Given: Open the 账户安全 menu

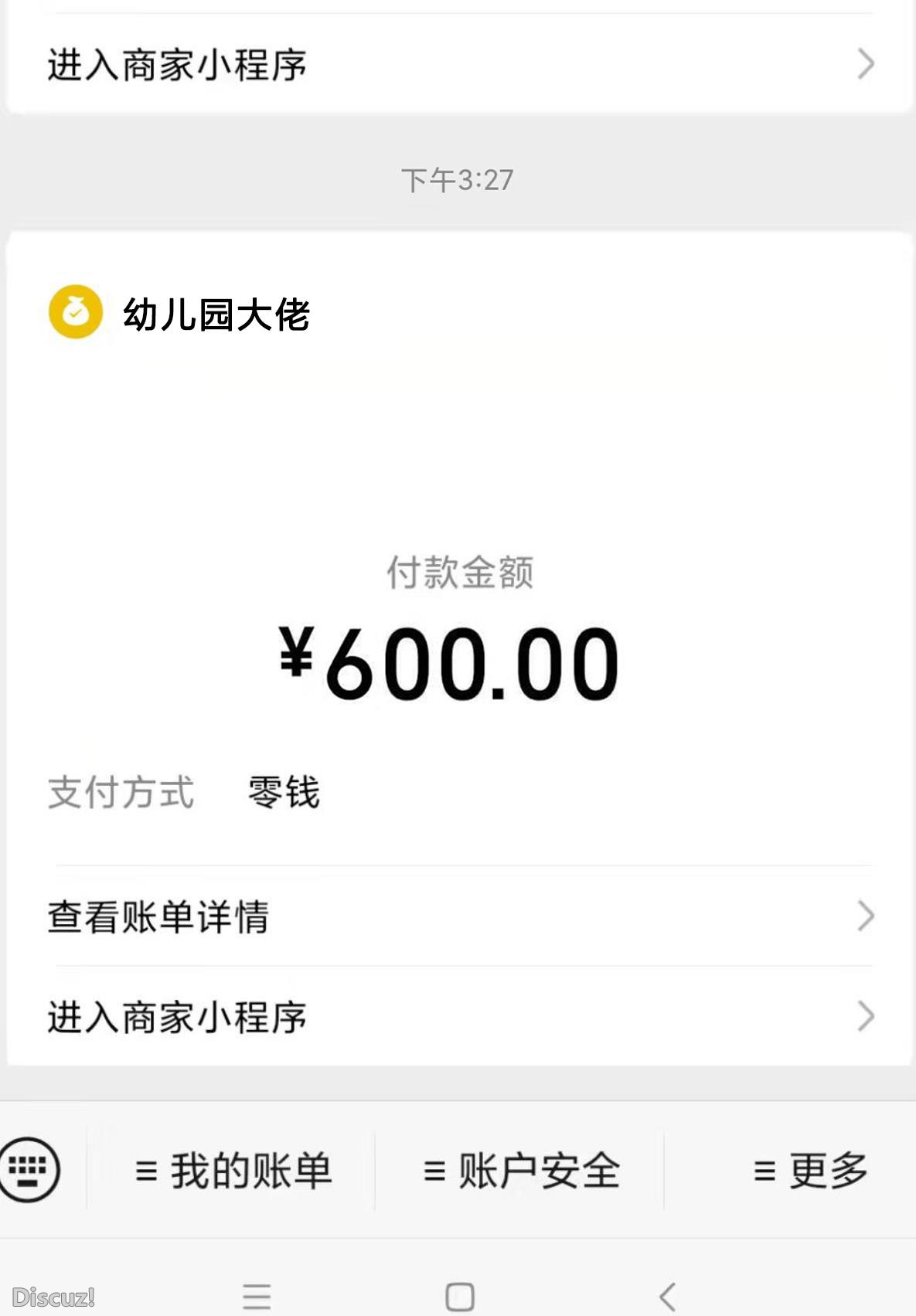Looking at the screenshot, I should (x=520, y=1171).
